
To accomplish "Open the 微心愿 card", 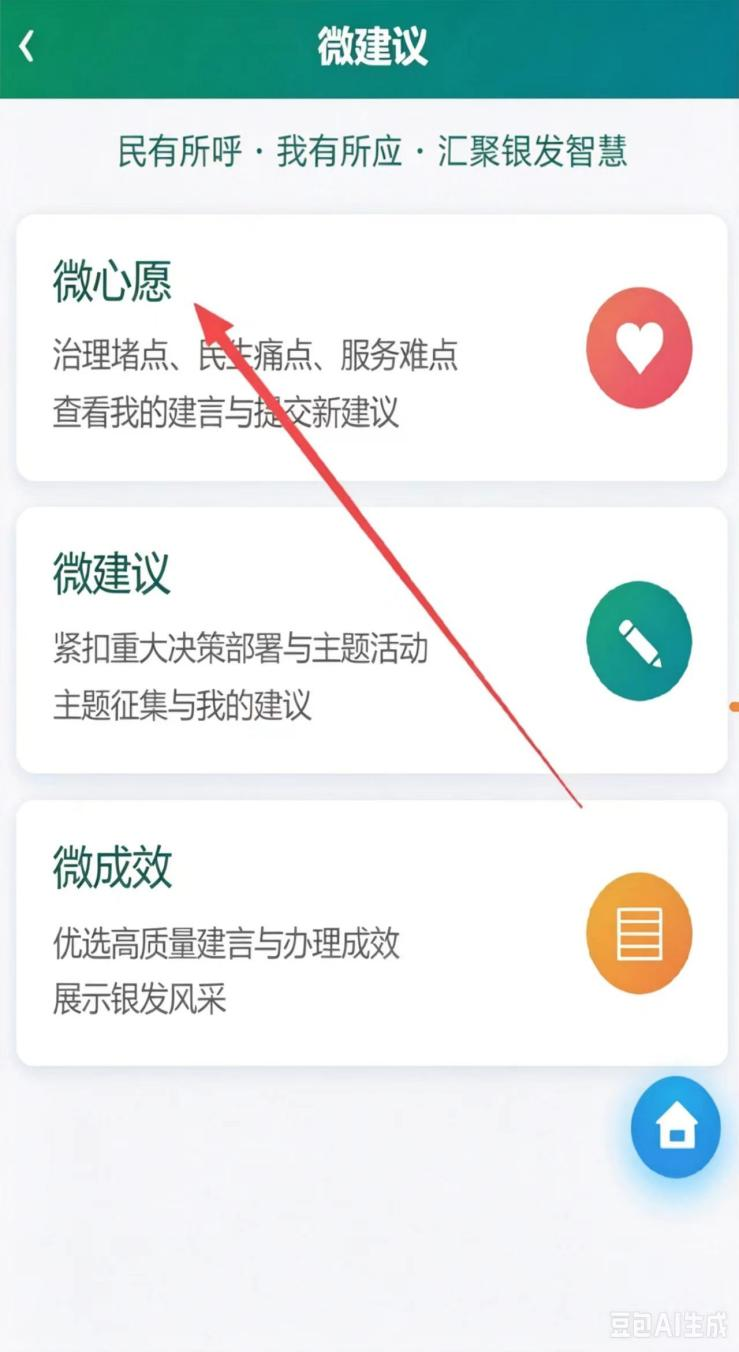I will pyautogui.click(x=371, y=347).
